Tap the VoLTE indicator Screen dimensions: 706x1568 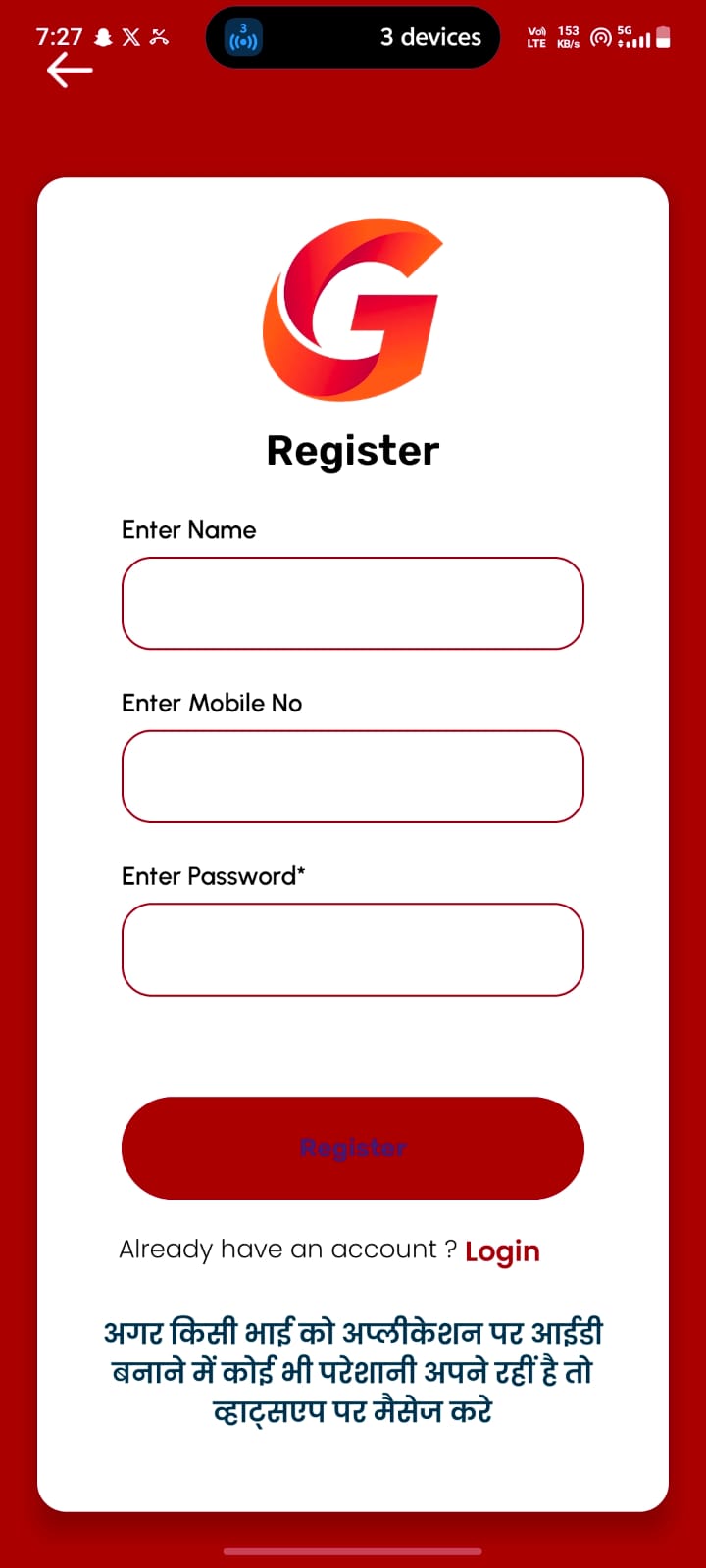click(x=535, y=37)
